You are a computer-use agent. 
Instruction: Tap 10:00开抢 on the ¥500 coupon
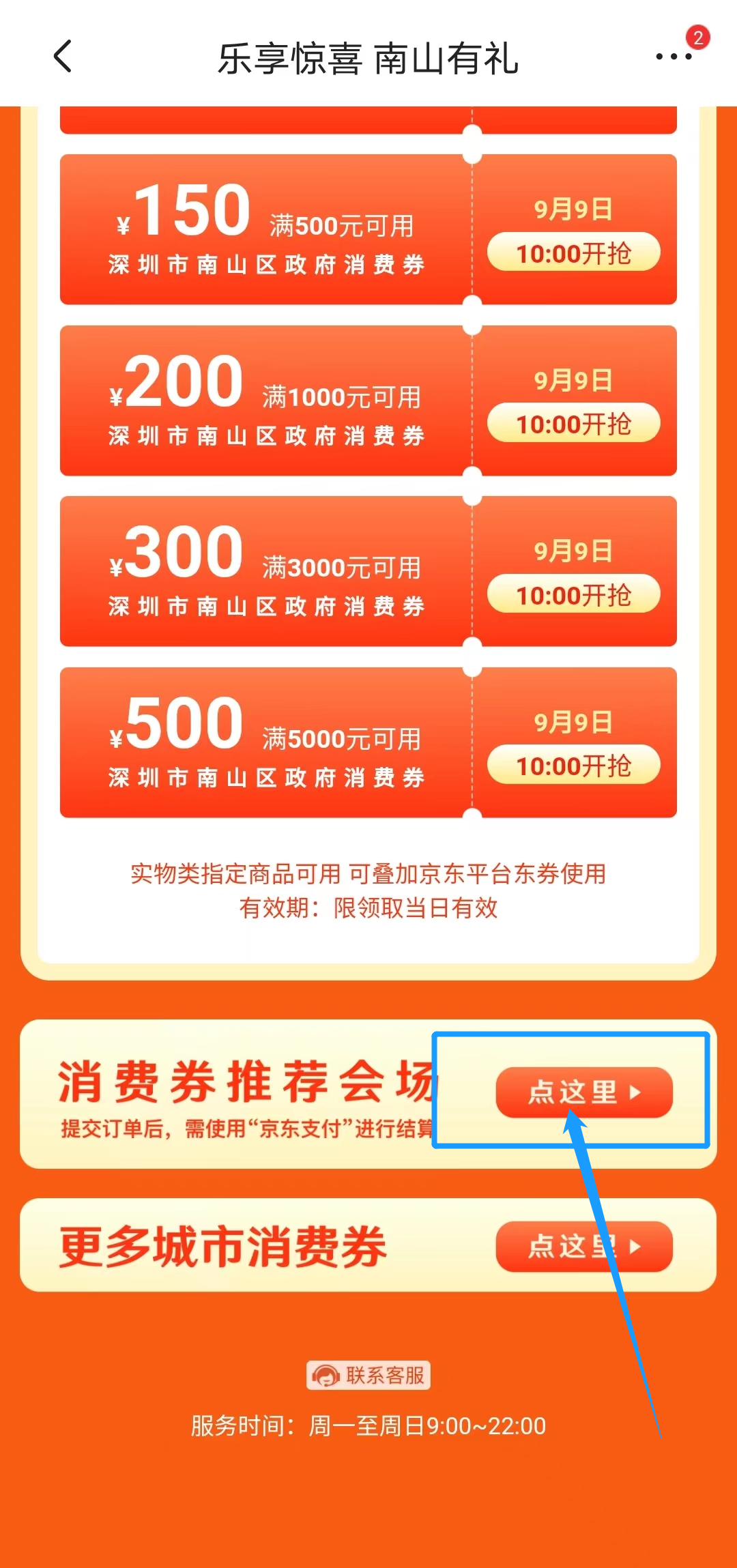point(573,766)
